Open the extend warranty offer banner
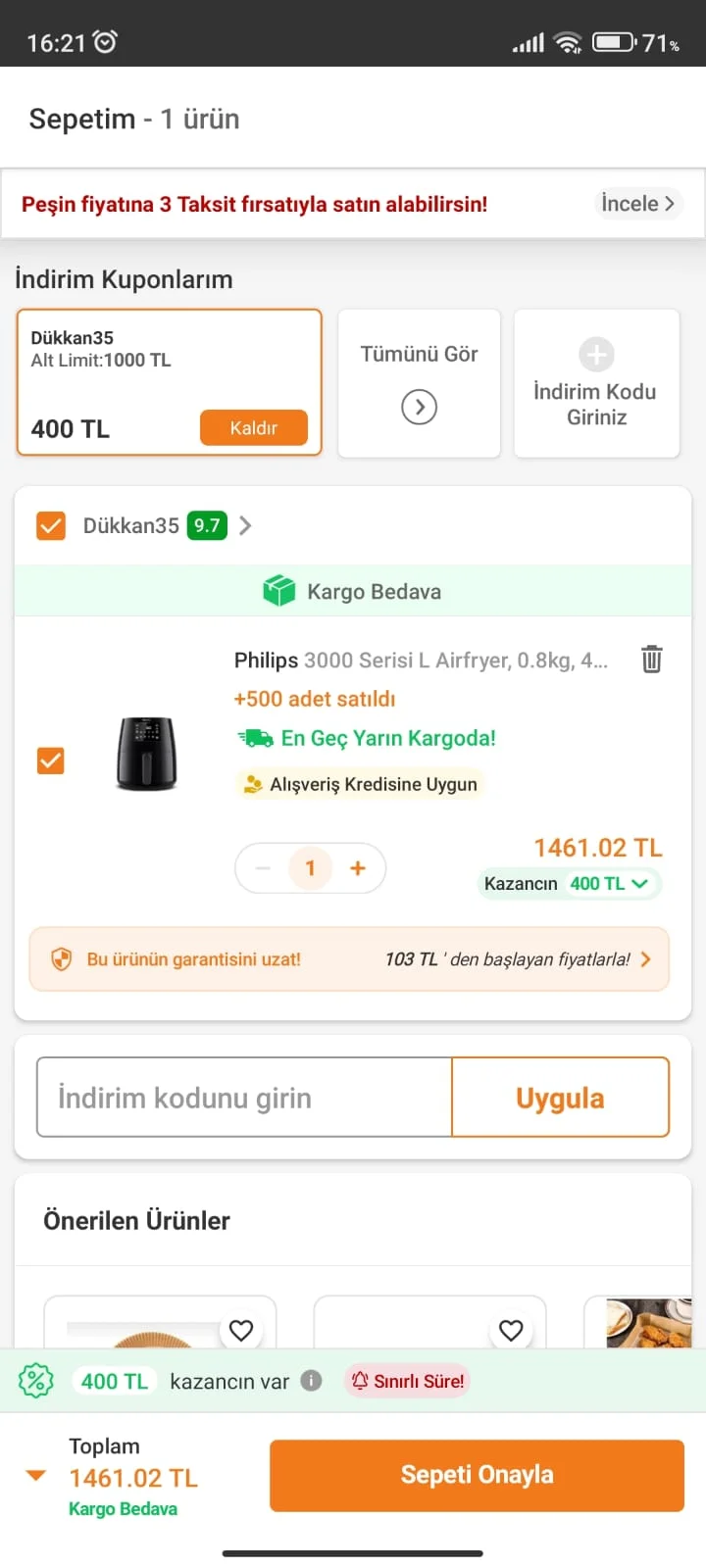The height and width of the screenshot is (1568, 706). (349, 959)
